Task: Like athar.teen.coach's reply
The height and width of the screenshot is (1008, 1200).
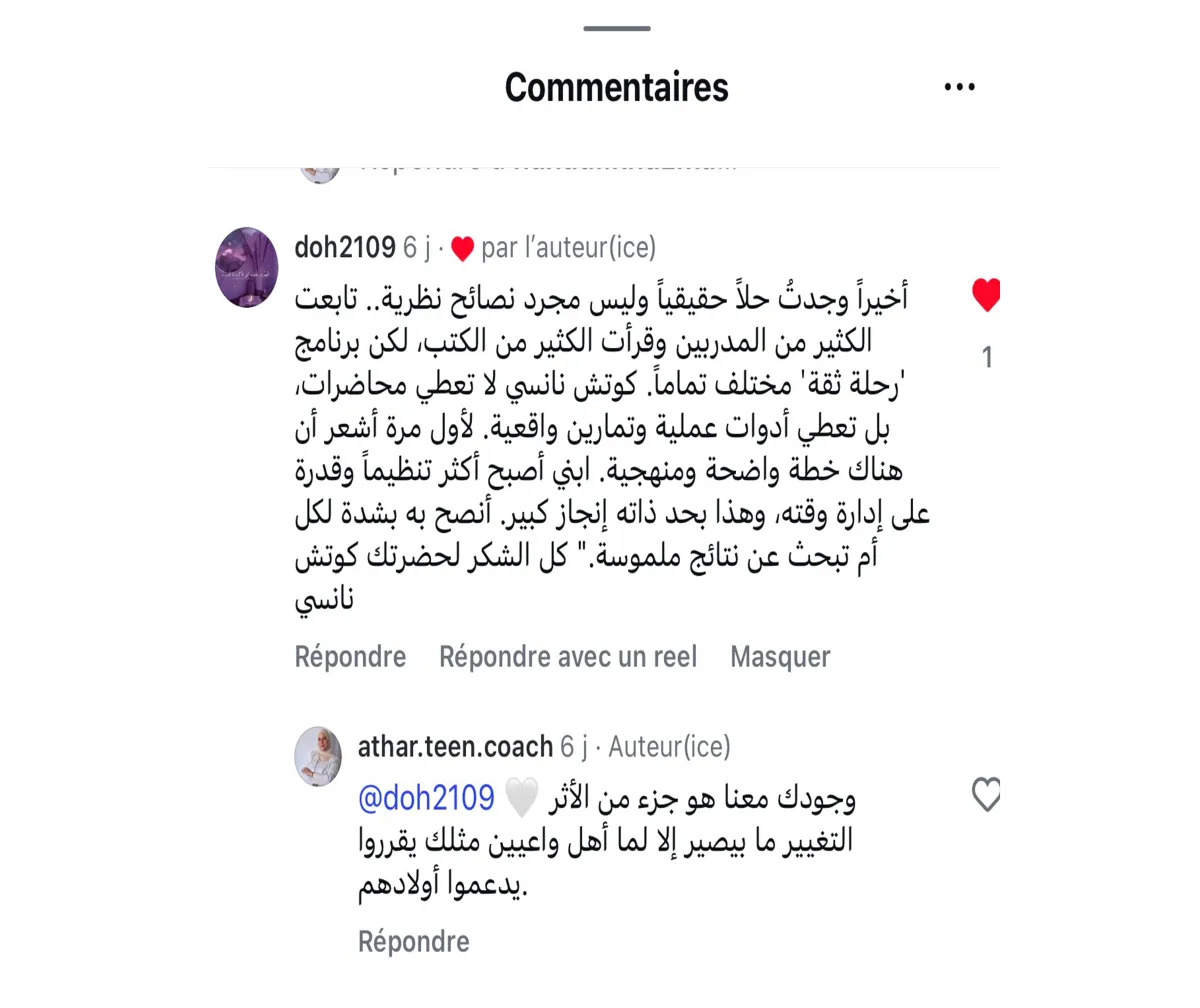Action: [x=986, y=795]
